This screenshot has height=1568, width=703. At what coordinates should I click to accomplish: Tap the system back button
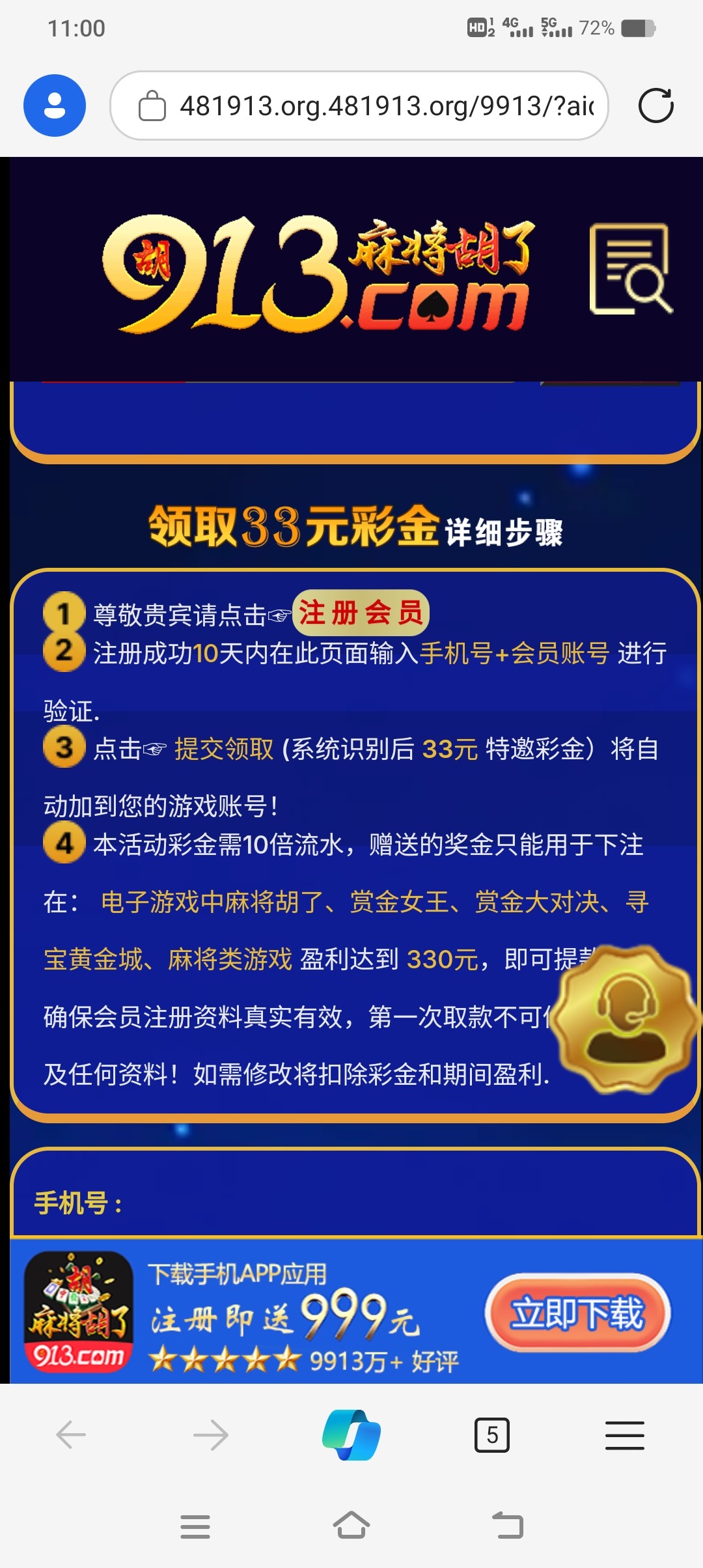coord(508,1525)
